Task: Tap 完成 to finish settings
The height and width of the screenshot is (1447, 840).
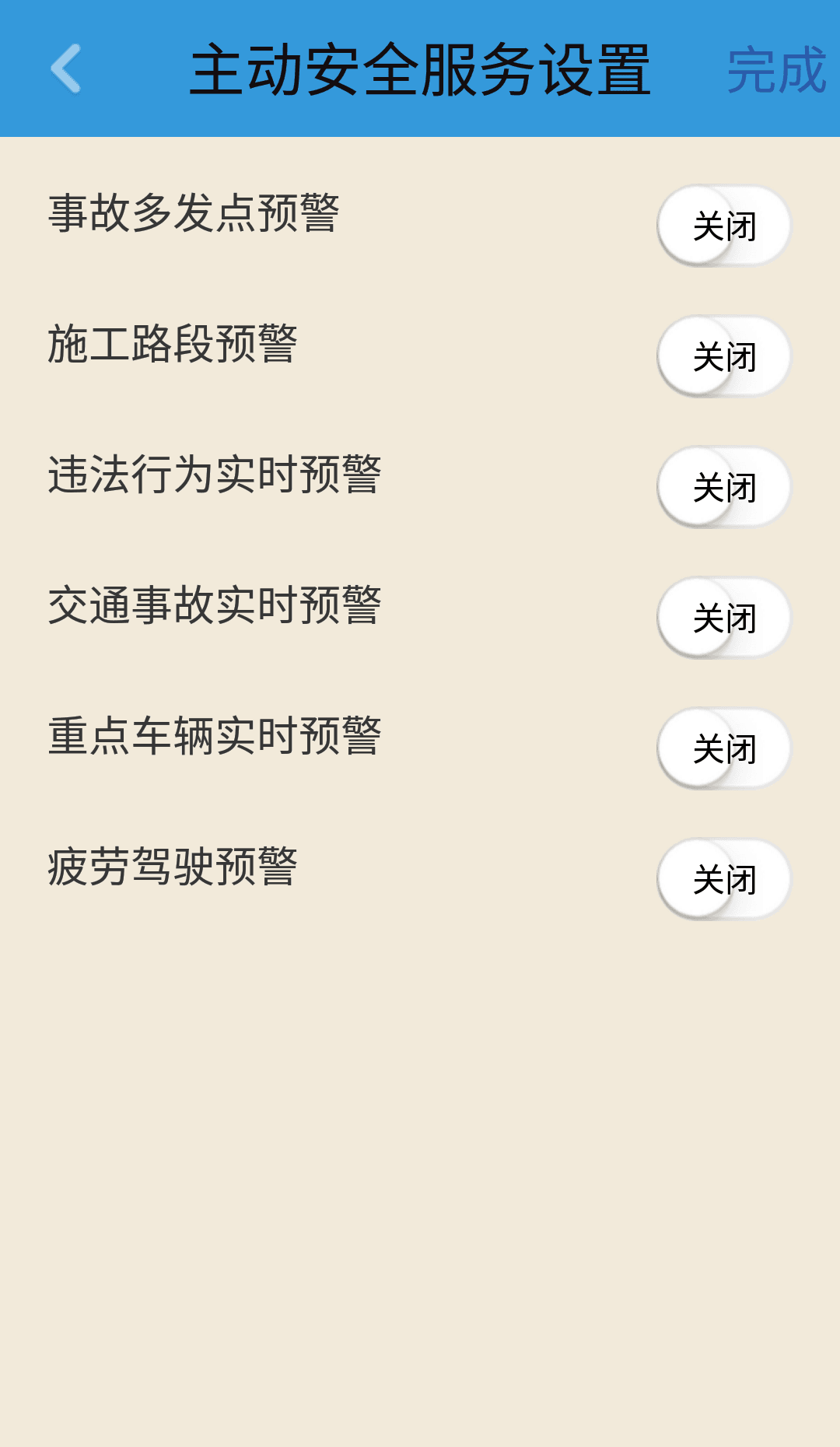Action: tap(775, 70)
